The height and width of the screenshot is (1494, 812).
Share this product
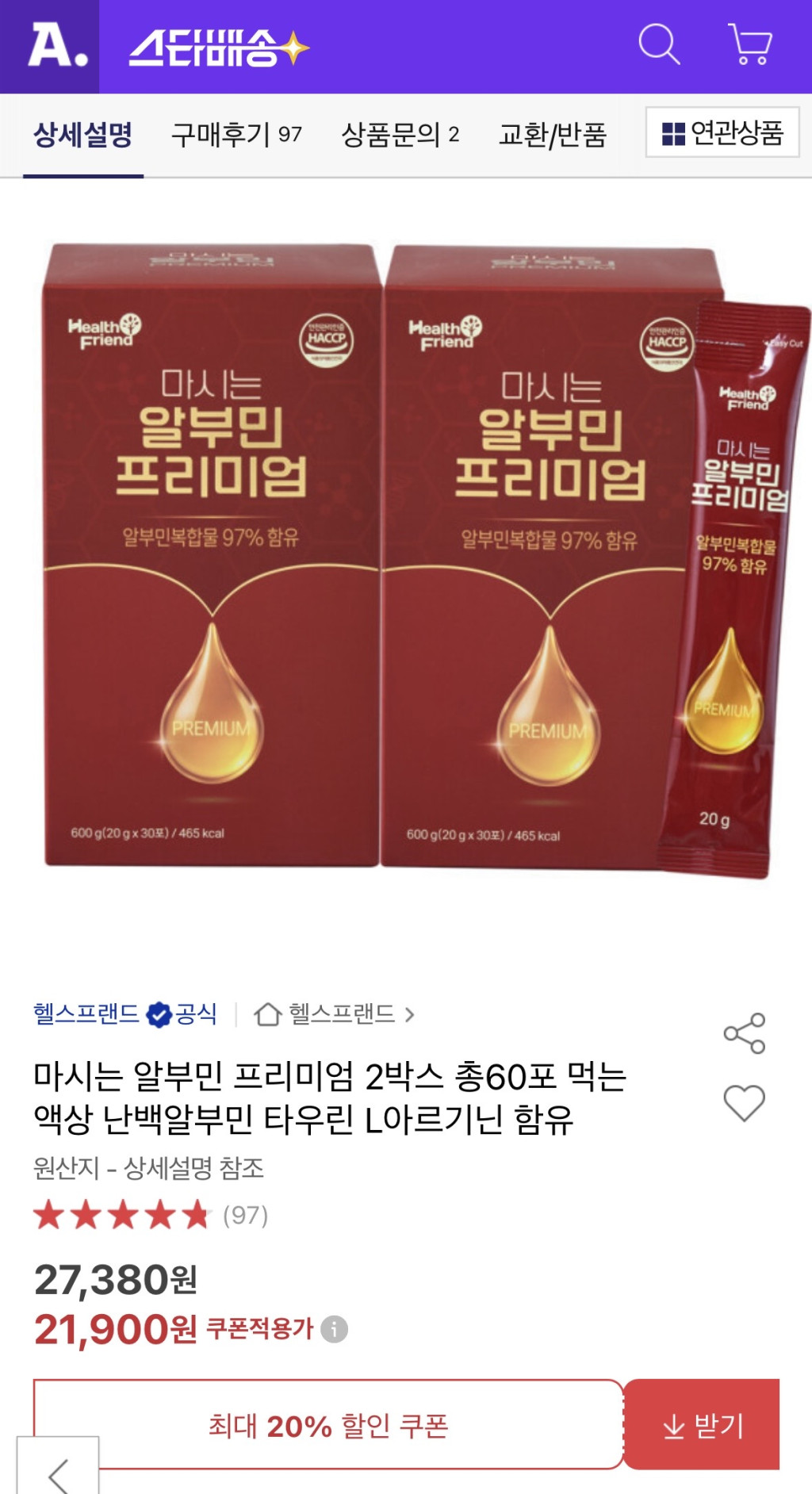(x=744, y=1033)
